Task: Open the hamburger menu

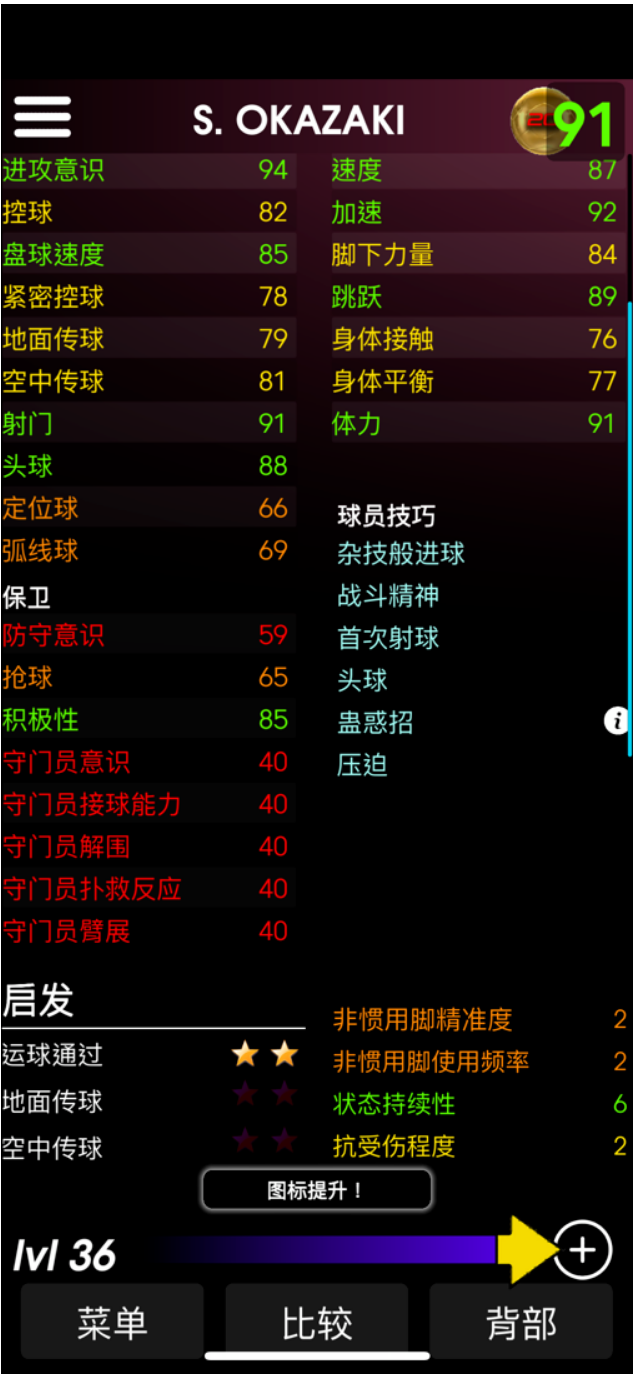Action: [x=42, y=117]
